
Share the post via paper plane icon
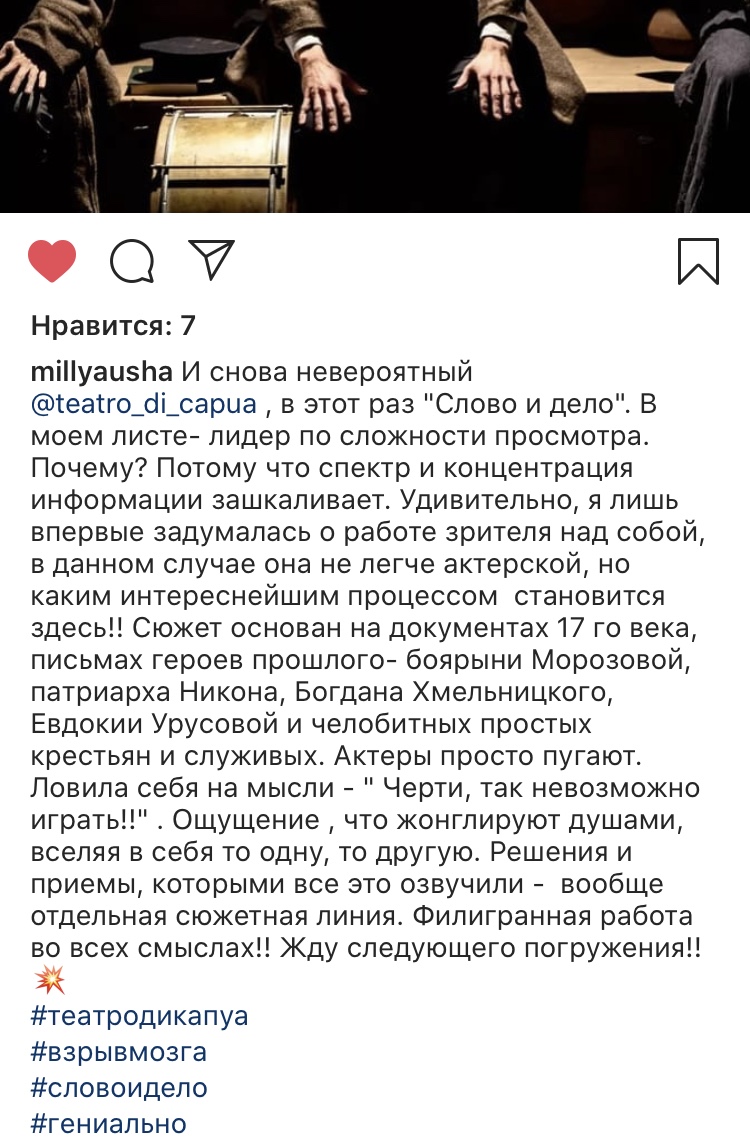click(211, 259)
